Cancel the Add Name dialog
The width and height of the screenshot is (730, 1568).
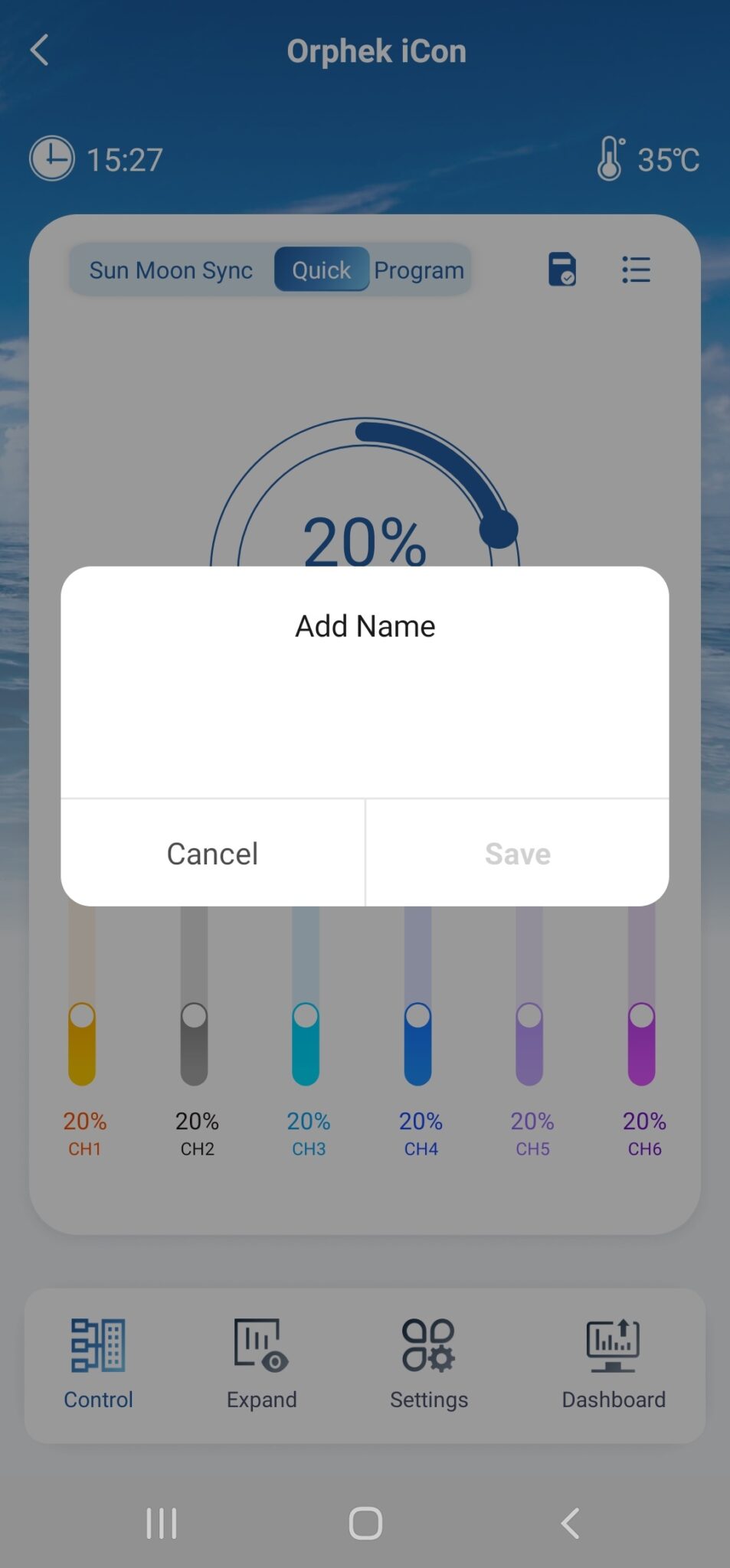point(212,853)
